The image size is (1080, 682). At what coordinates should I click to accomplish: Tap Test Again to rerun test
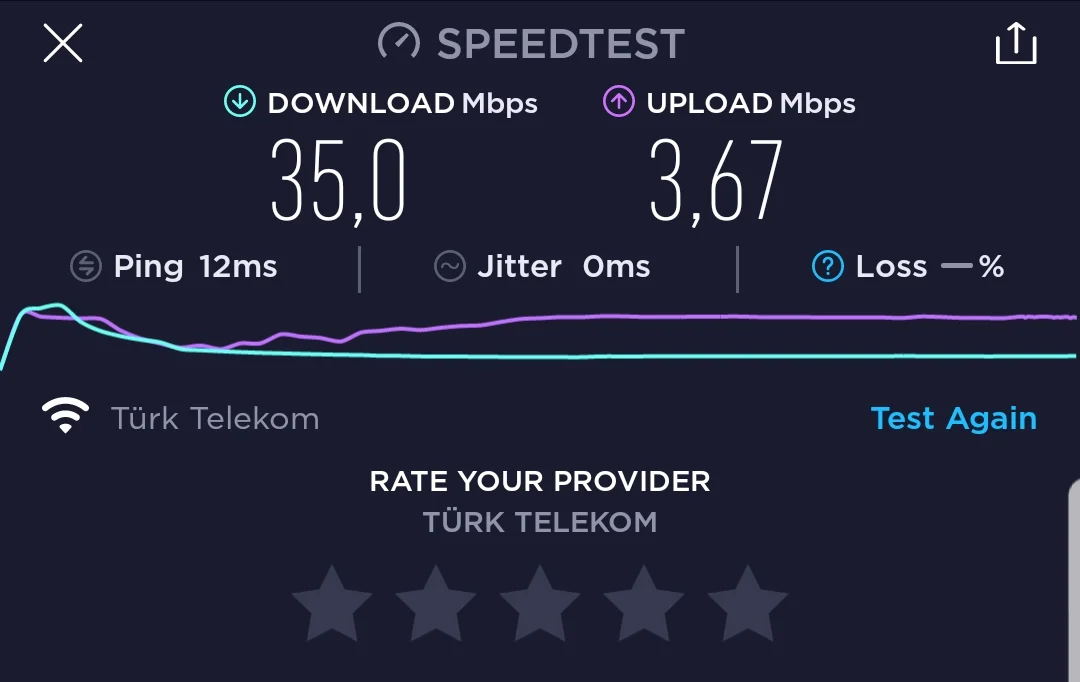pyautogui.click(x=953, y=418)
